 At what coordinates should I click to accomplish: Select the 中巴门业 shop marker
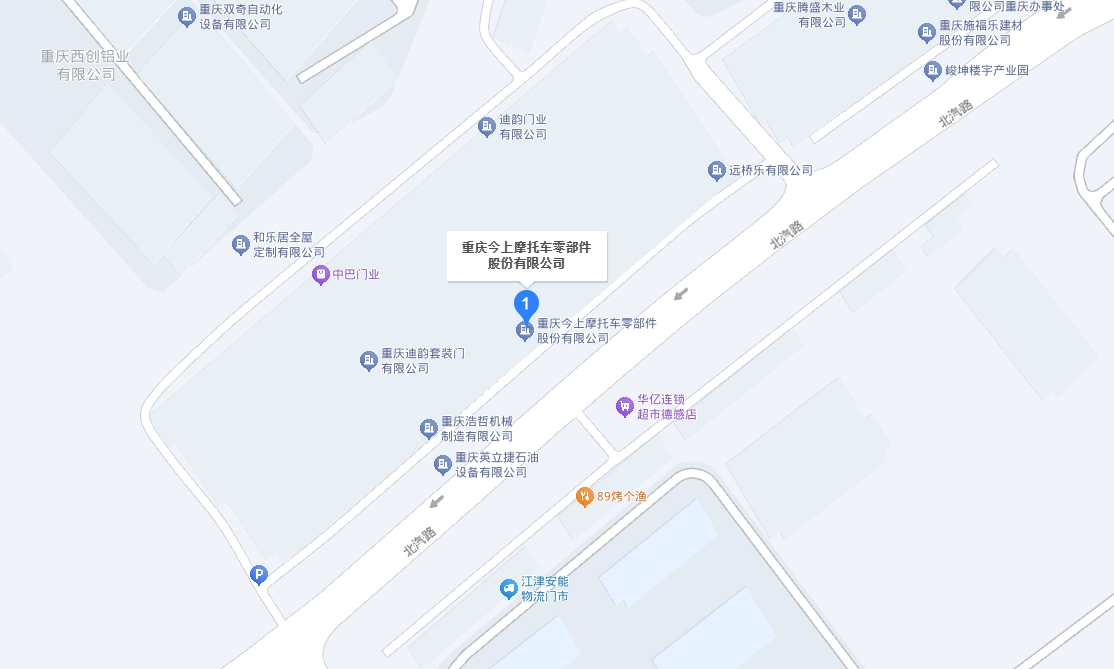(x=321, y=274)
